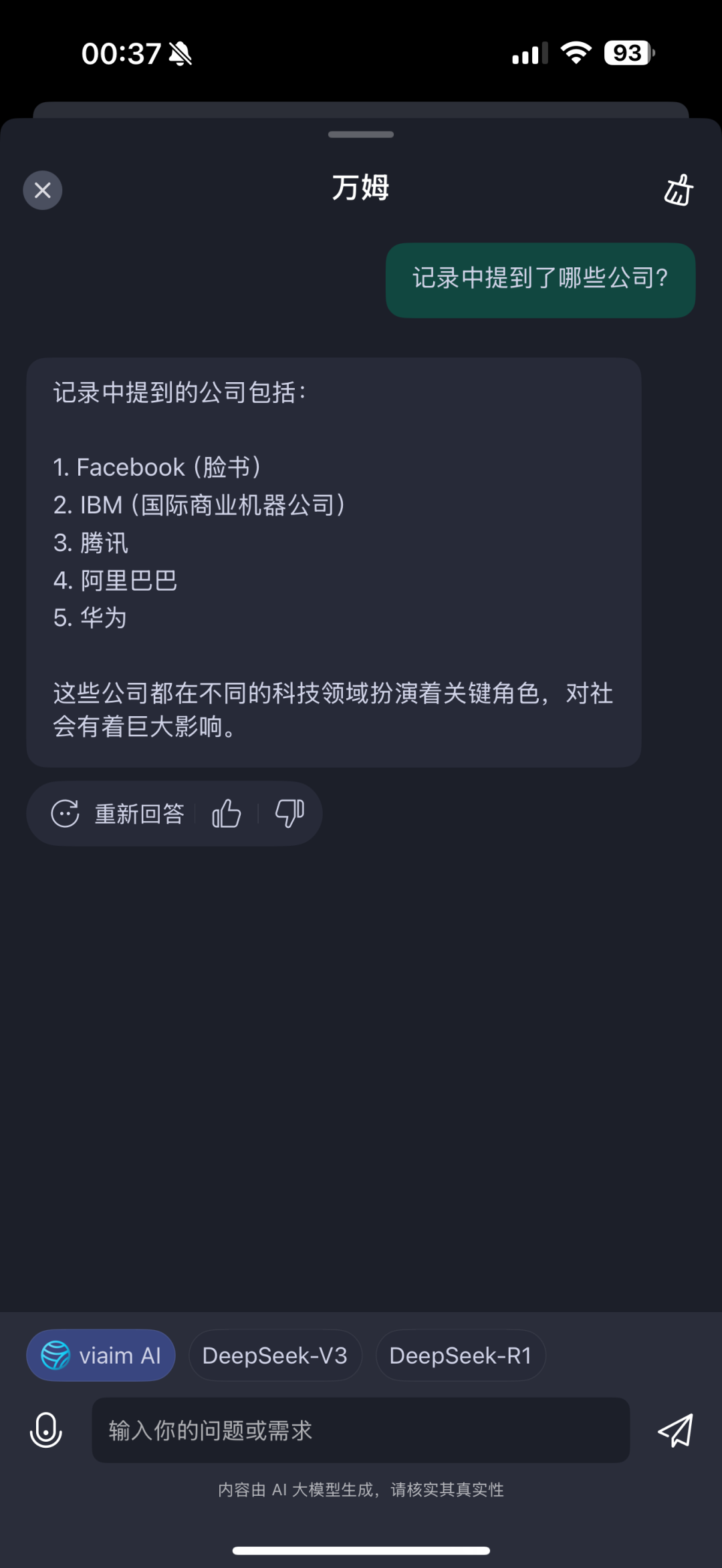Close the 万姆 chat panel
Viewport: 722px width, 1568px height.
(x=43, y=190)
